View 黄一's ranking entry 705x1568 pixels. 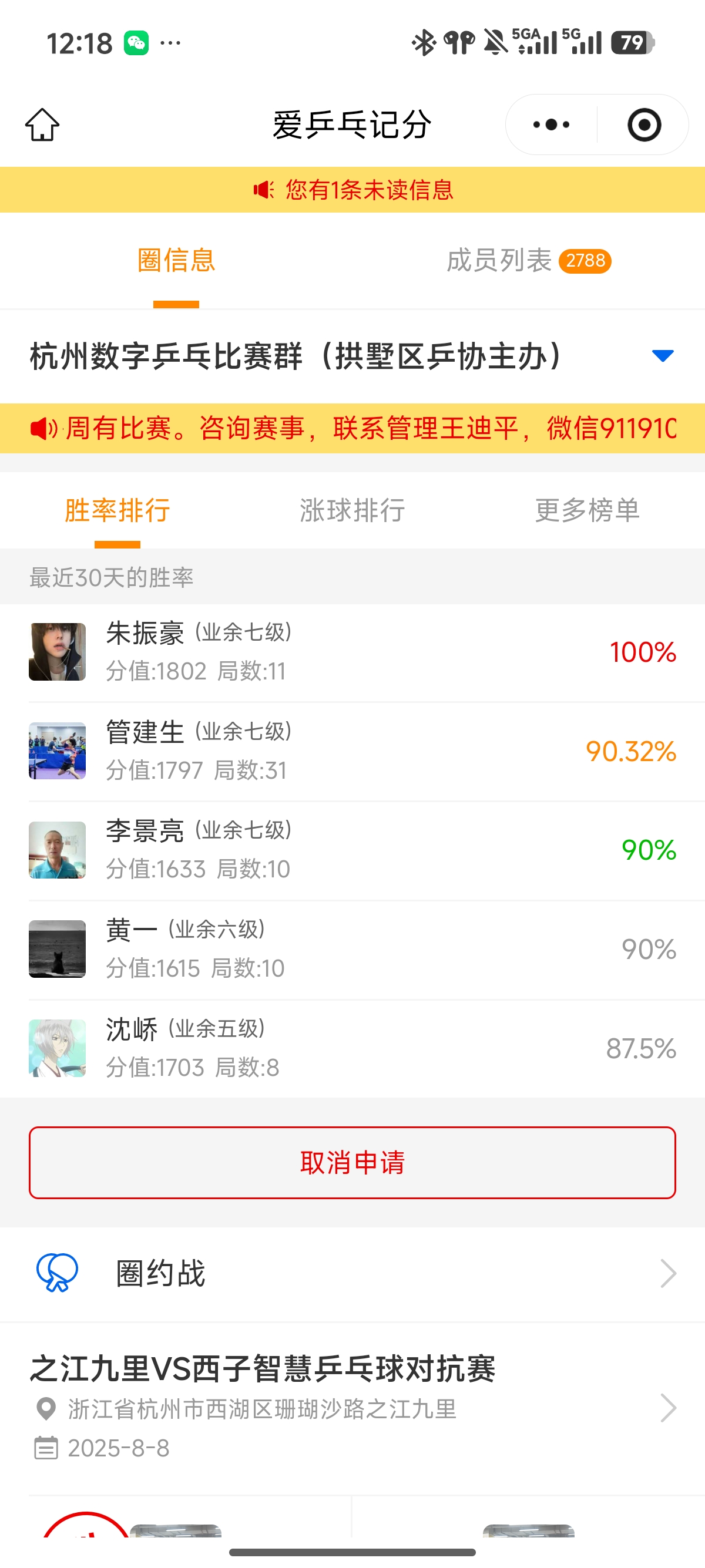click(352, 950)
